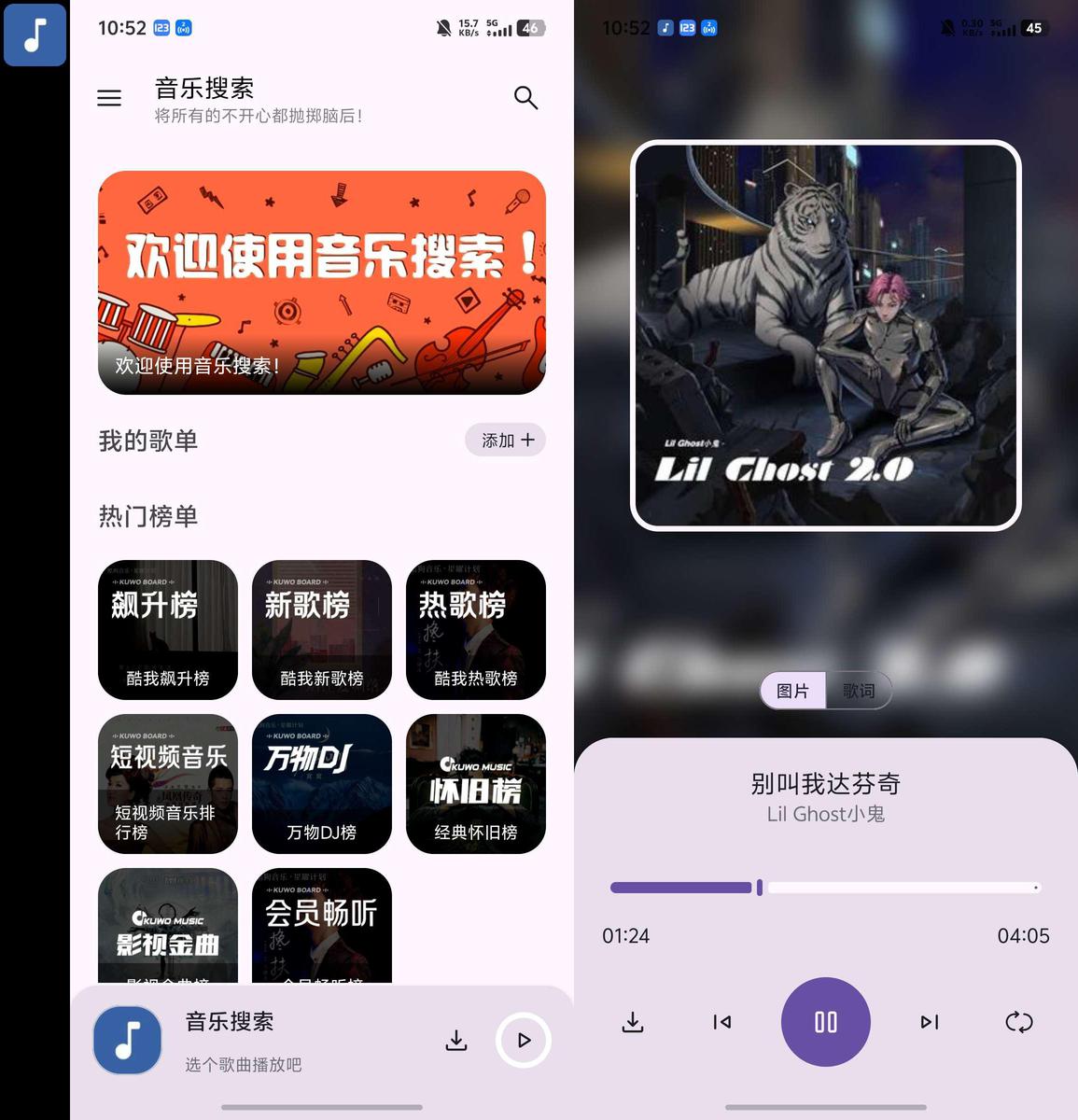Open the hamburger drawer menu

pos(109,98)
